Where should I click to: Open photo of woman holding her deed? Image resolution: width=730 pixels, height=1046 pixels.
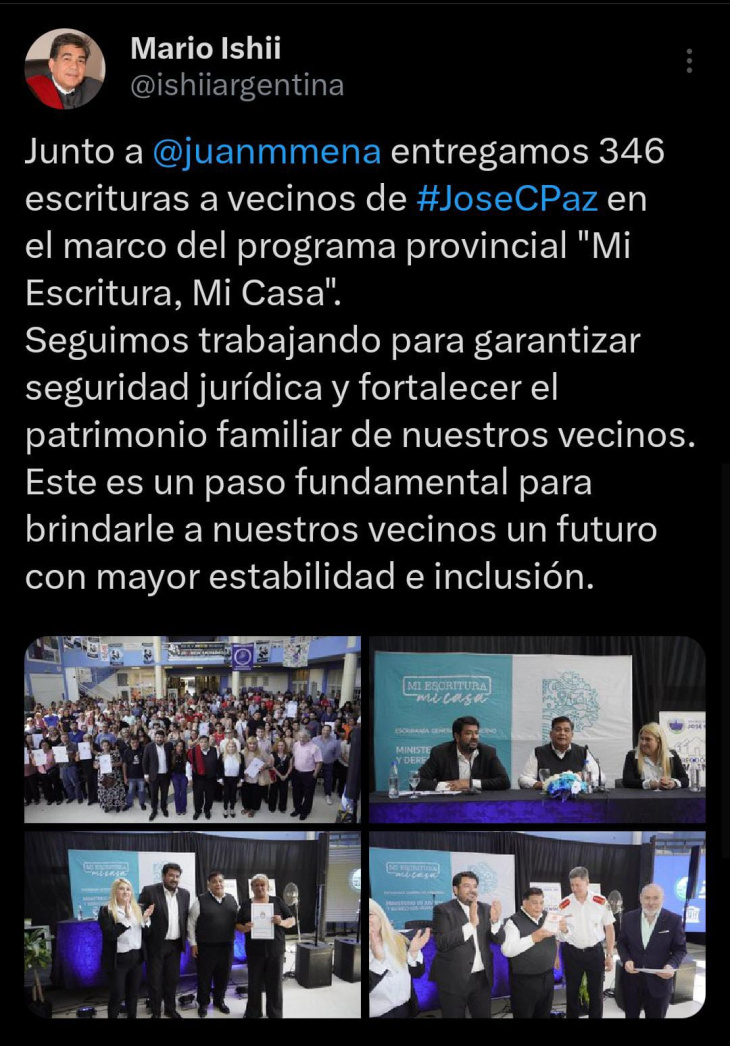click(x=192, y=925)
